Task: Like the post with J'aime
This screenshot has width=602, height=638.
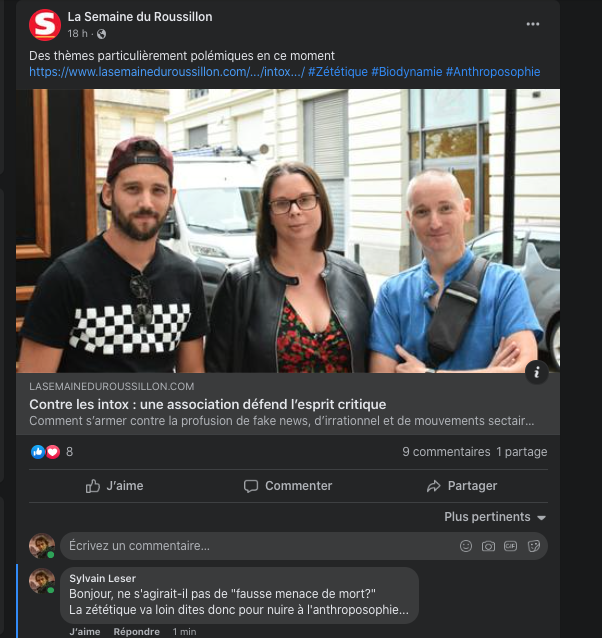Action: pos(115,486)
